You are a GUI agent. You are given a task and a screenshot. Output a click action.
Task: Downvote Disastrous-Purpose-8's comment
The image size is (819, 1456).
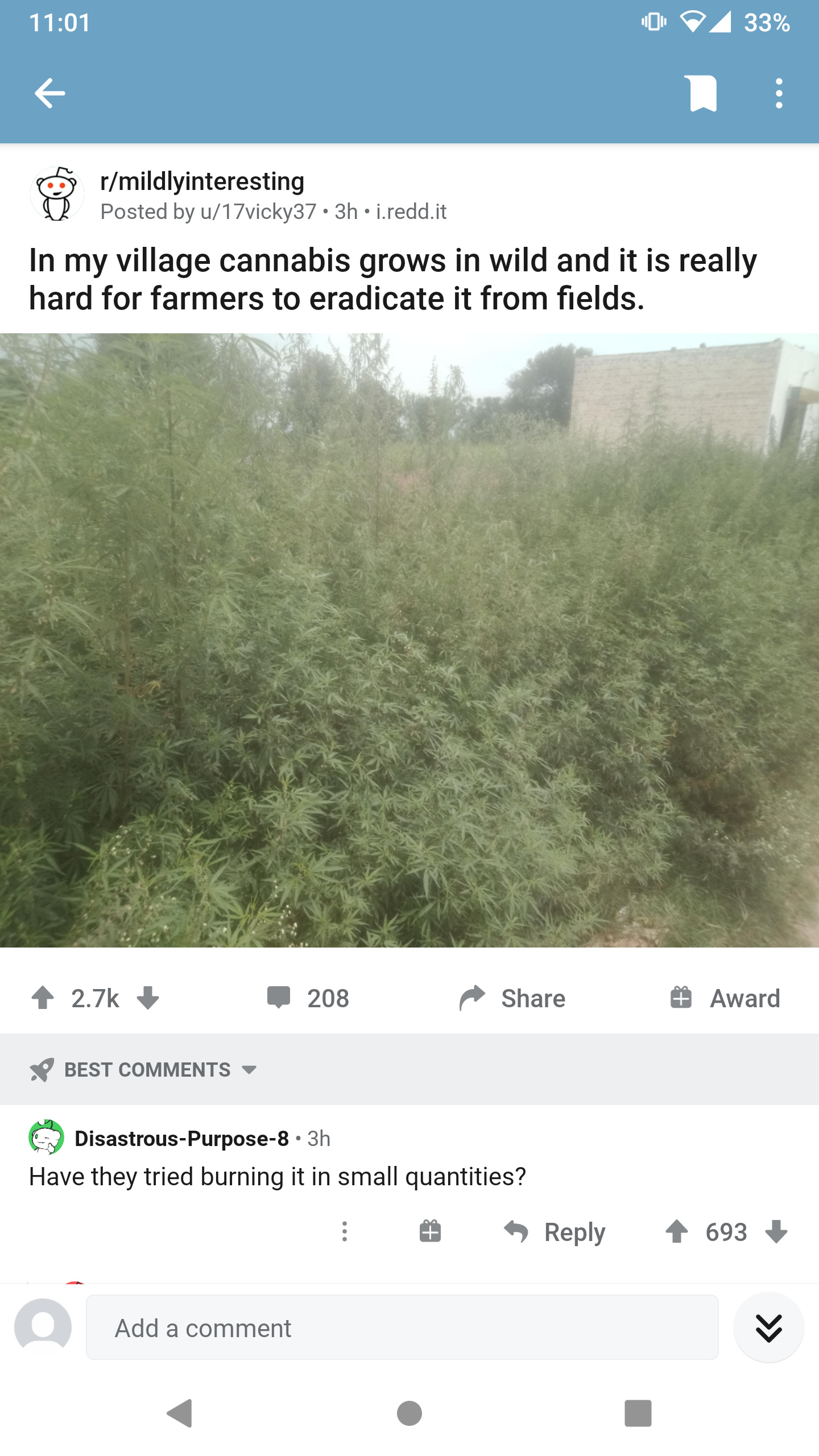pos(776,1232)
